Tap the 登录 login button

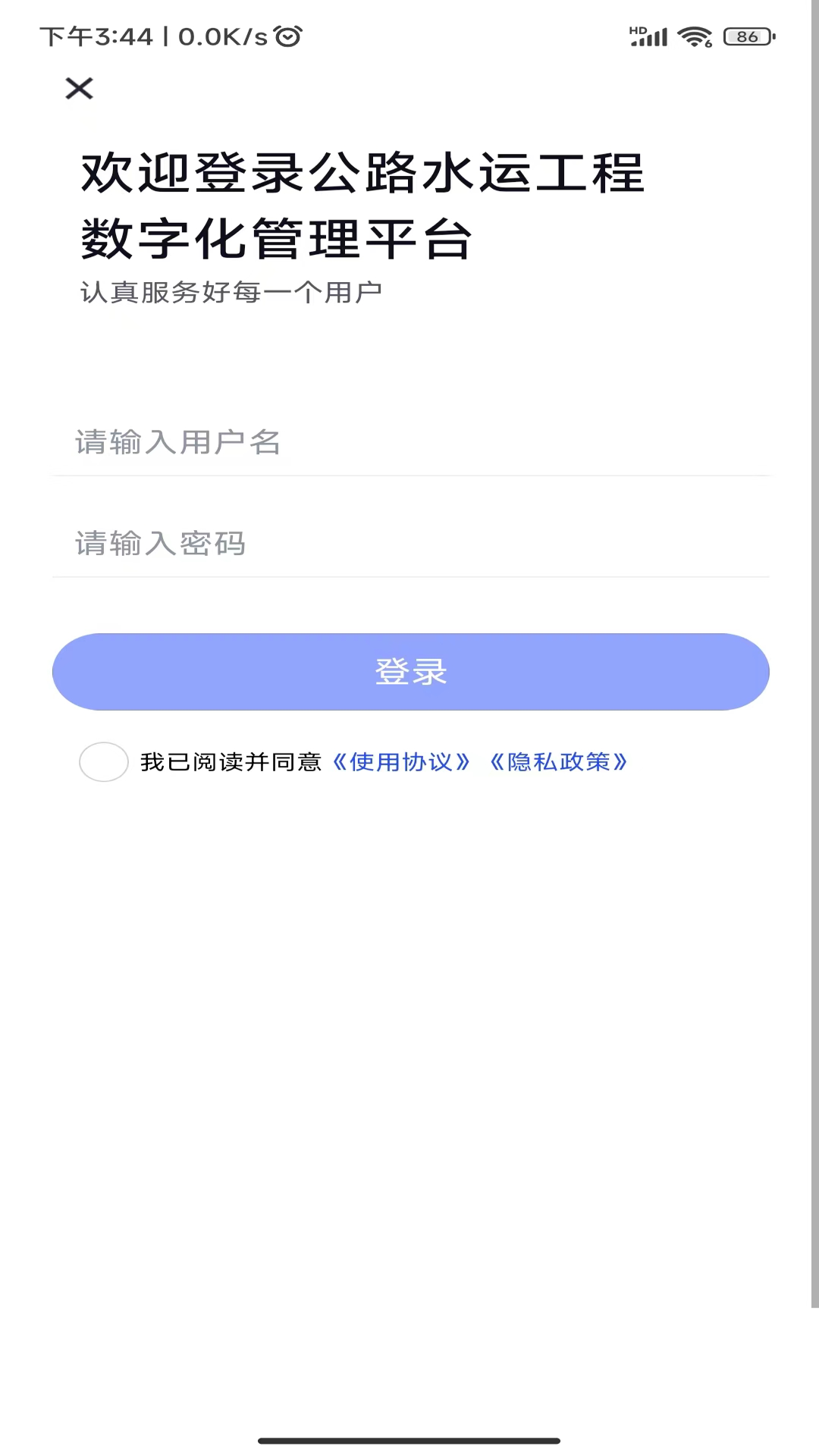pyautogui.click(x=410, y=672)
